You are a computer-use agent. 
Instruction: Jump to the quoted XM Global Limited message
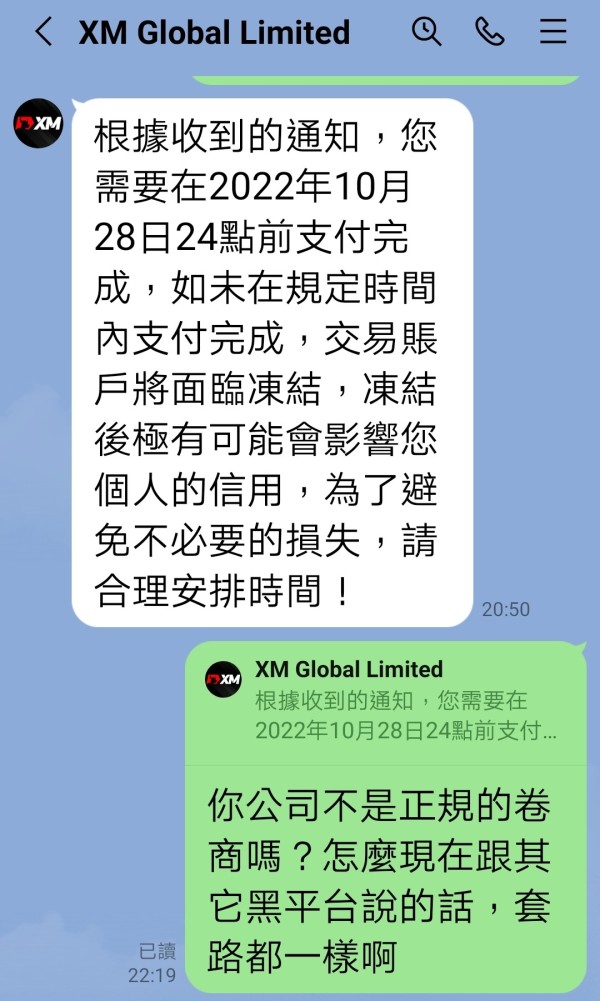pos(386,702)
